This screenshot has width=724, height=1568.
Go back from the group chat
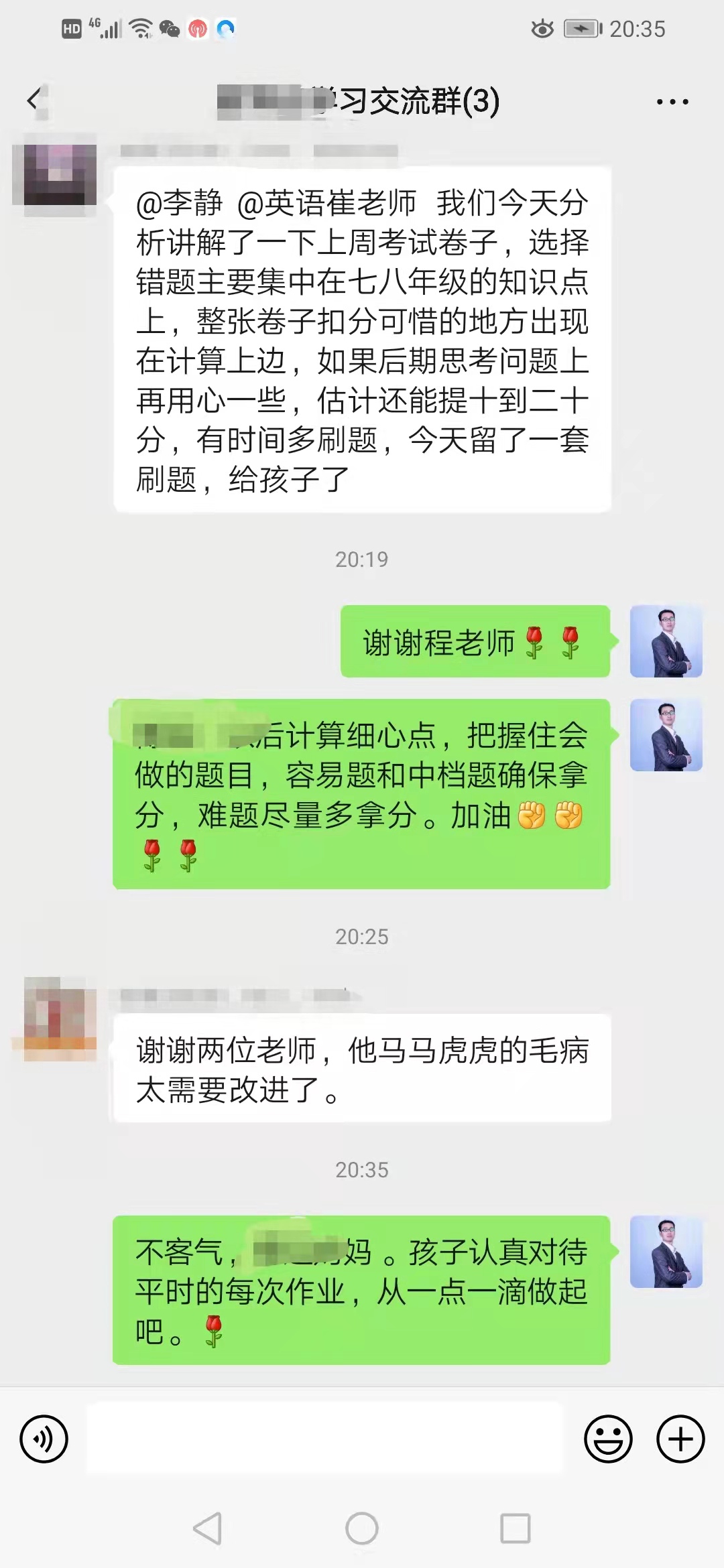(x=34, y=101)
